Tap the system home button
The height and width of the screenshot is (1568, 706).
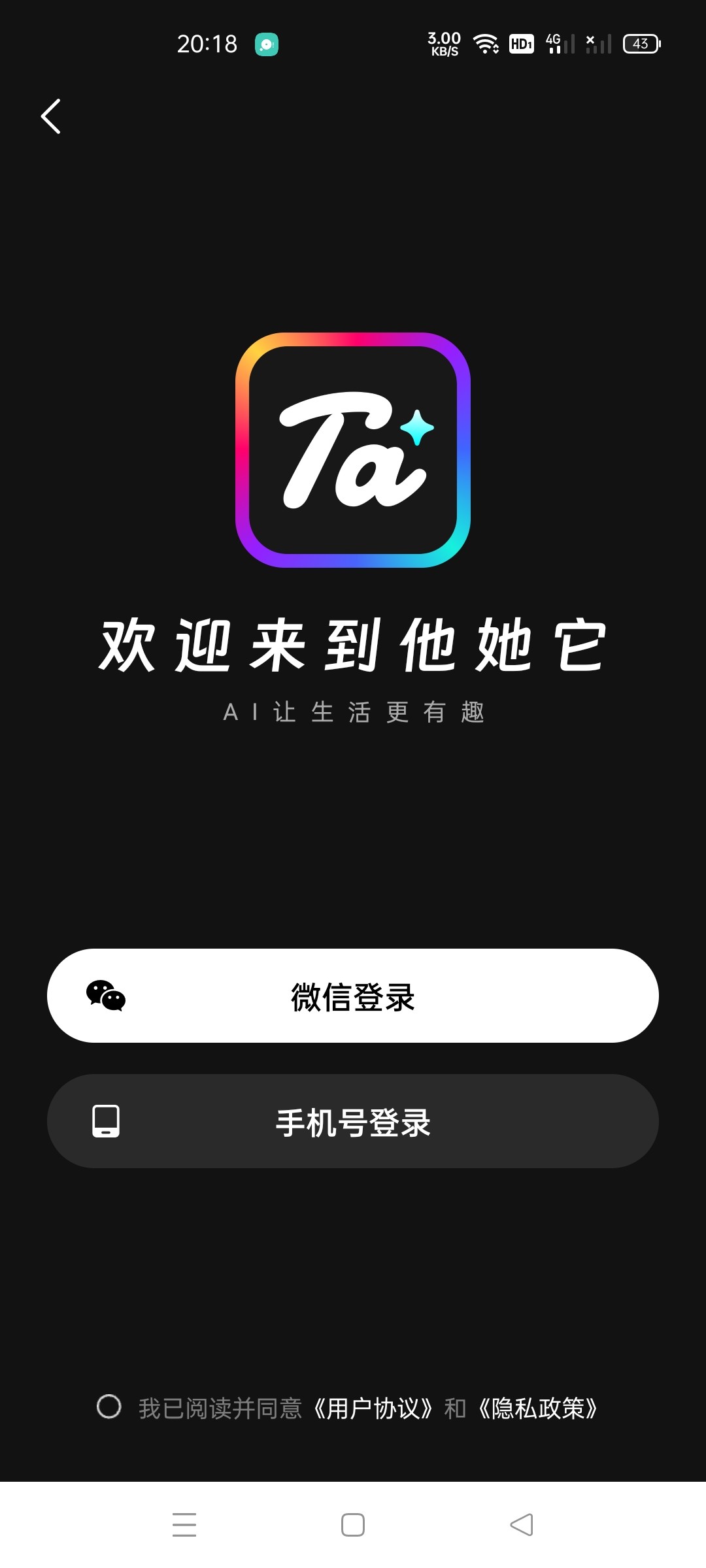353,1525
